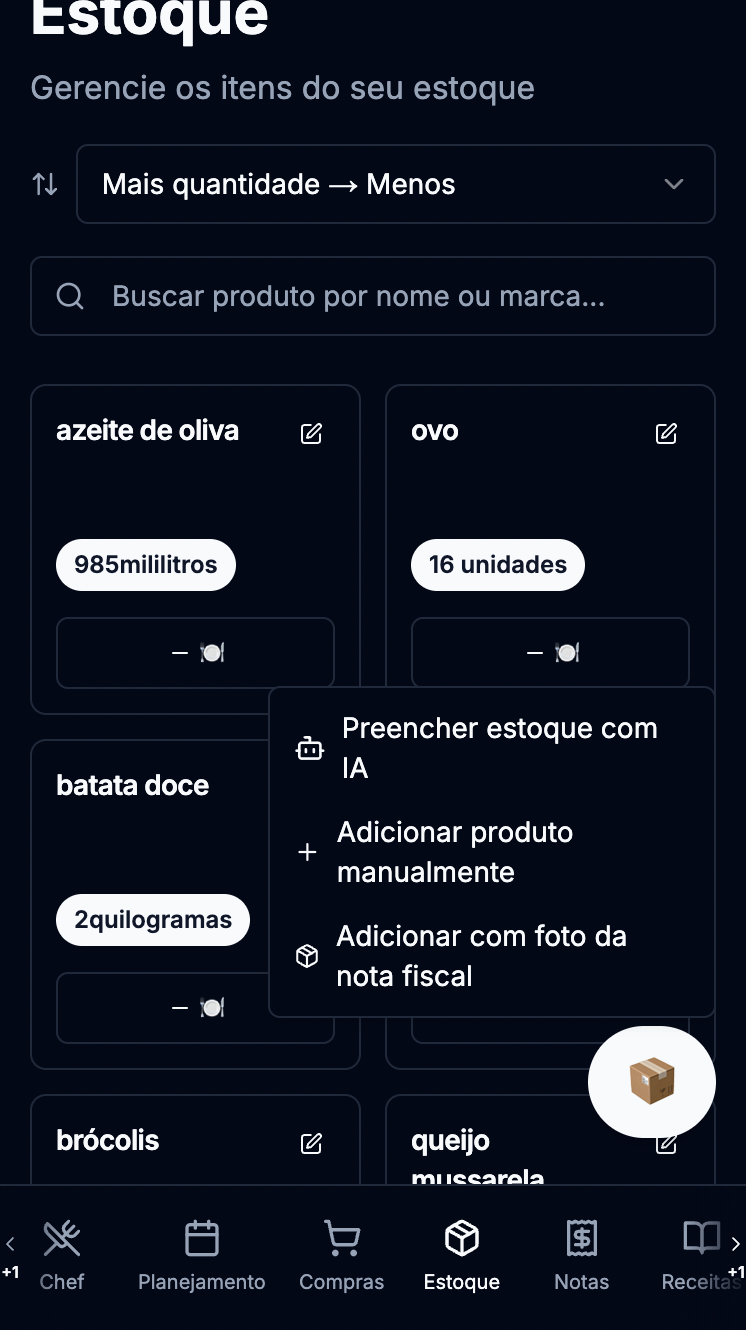Image resolution: width=746 pixels, height=1330 pixels.
Task: Click the minus button on batata doce card
Action: pyautogui.click(x=179, y=1007)
